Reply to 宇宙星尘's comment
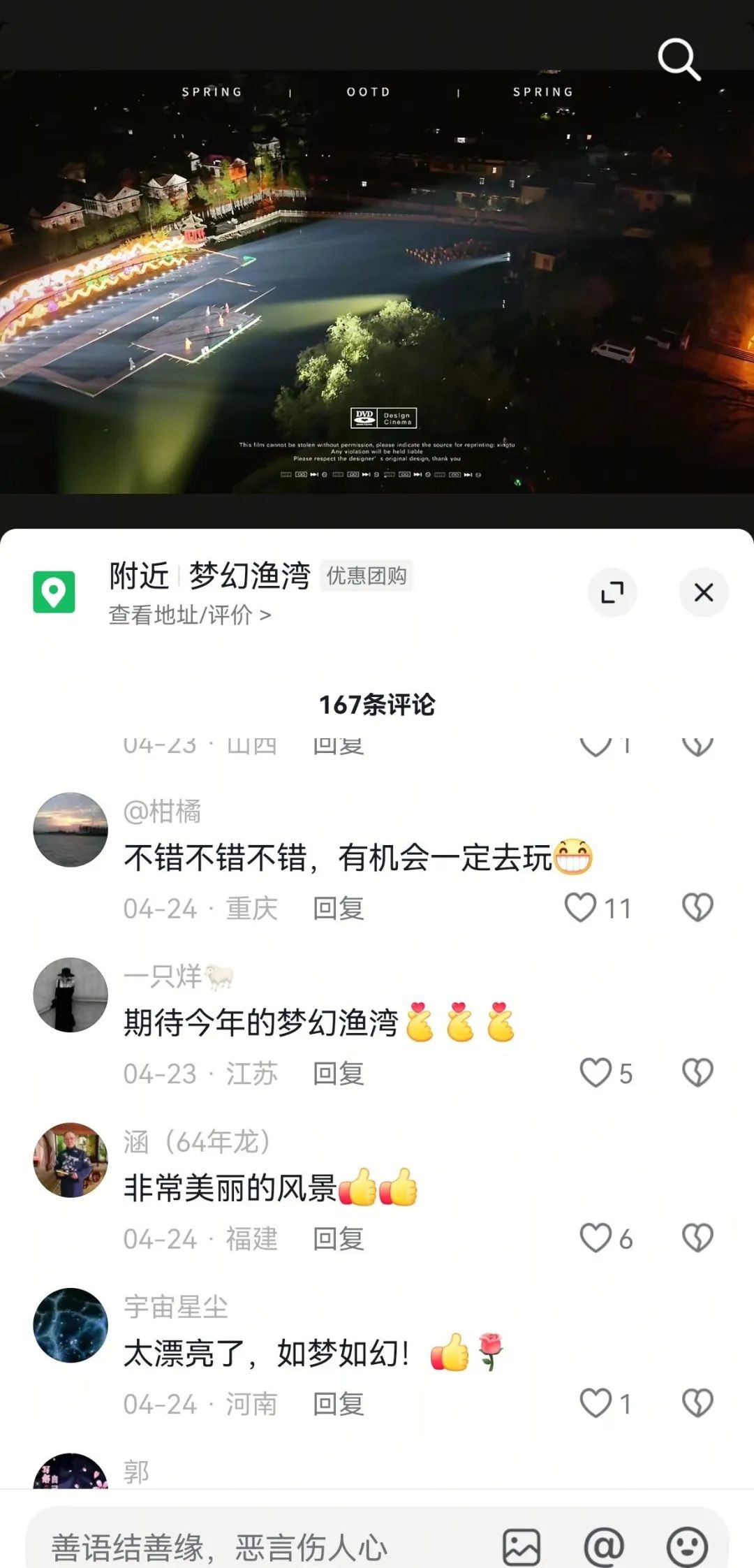This screenshot has height=1568, width=754. [339, 1404]
